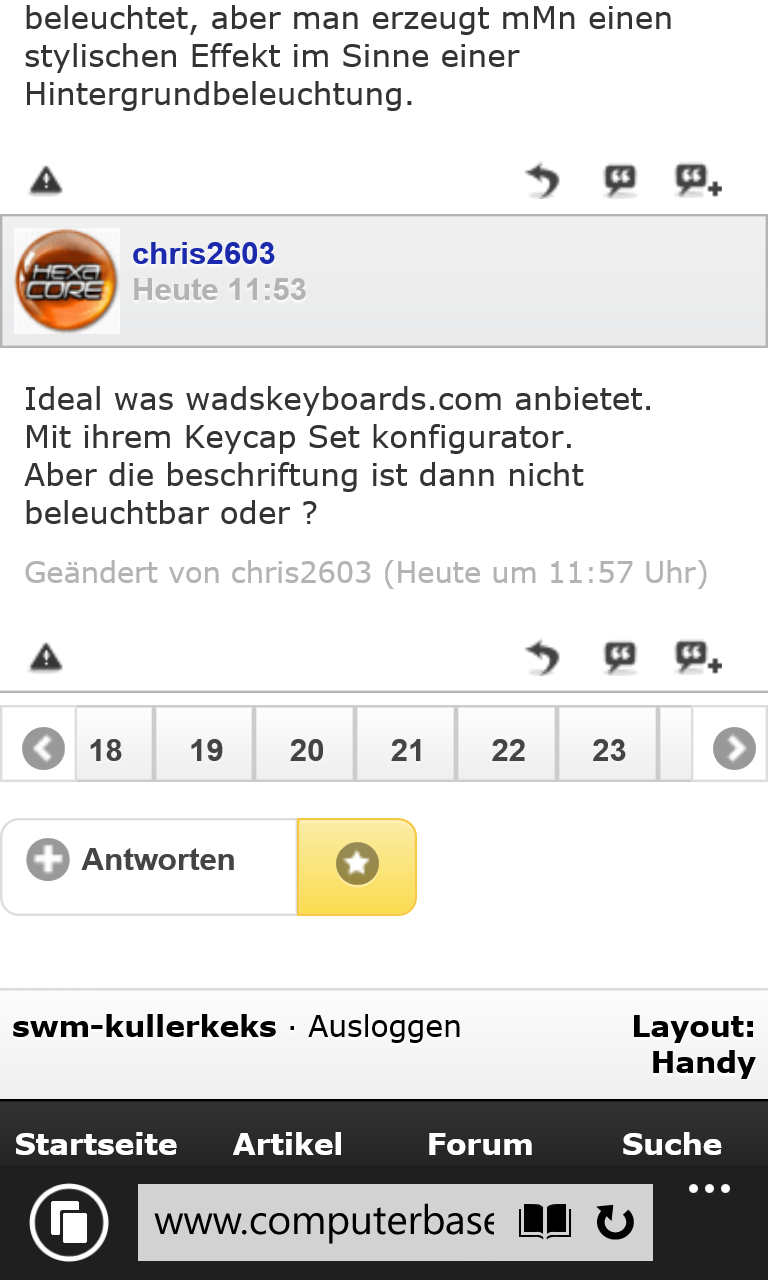Jump to page 22
Screen dimensions: 768x1280
coord(508,750)
